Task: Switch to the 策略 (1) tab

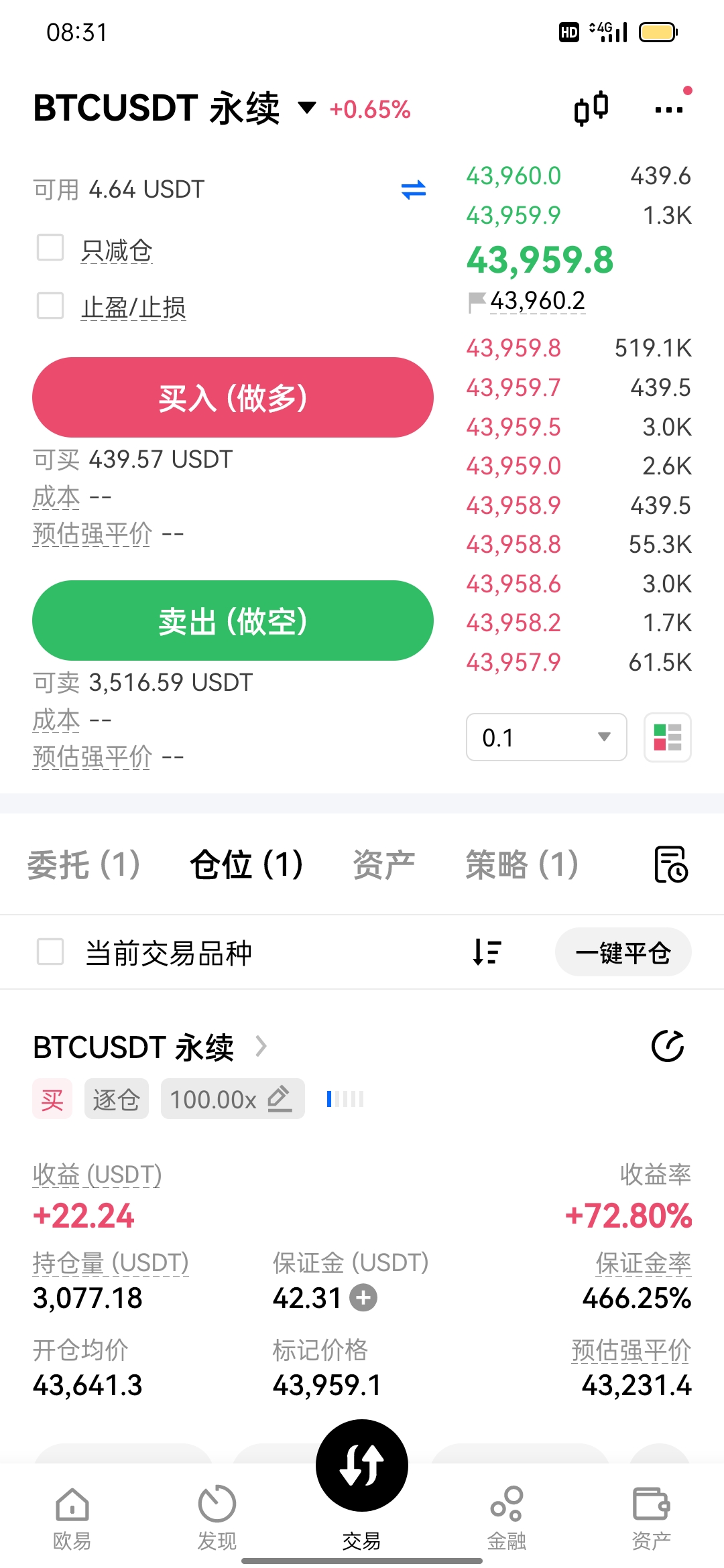Action: [522, 864]
